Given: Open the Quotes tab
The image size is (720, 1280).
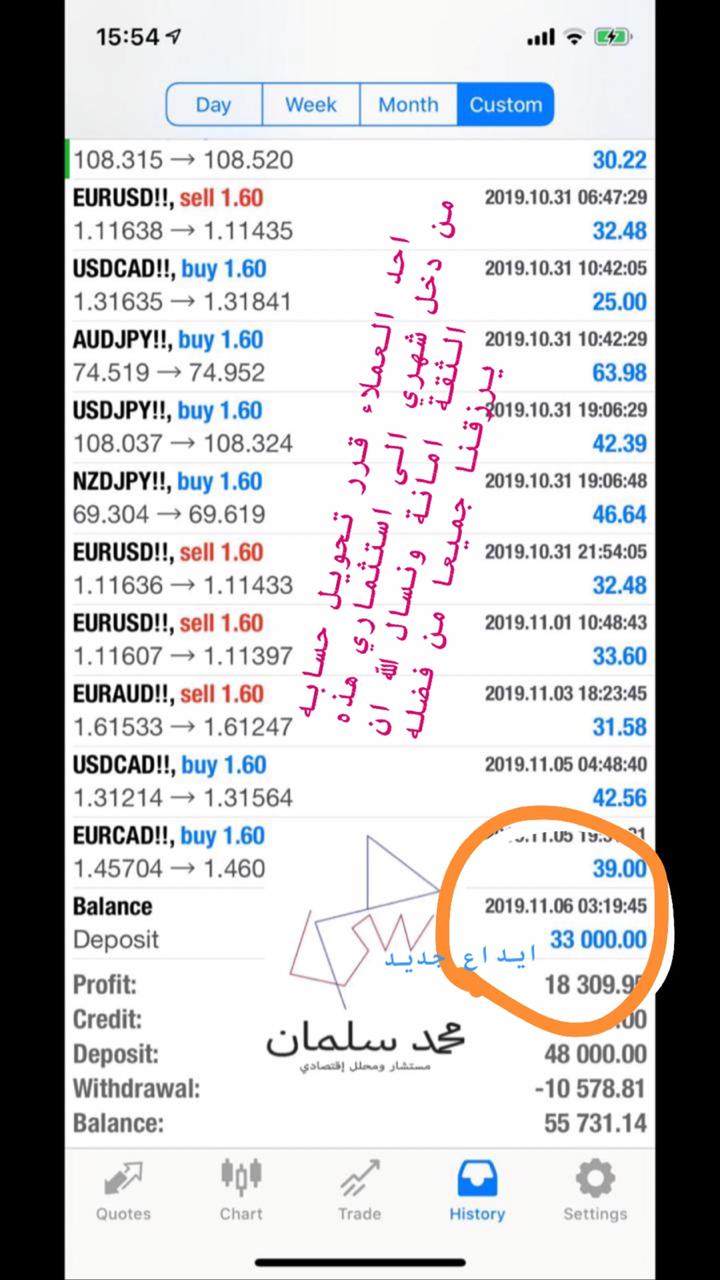Looking at the screenshot, I should pyautogui.click(x=124, y=1190).
